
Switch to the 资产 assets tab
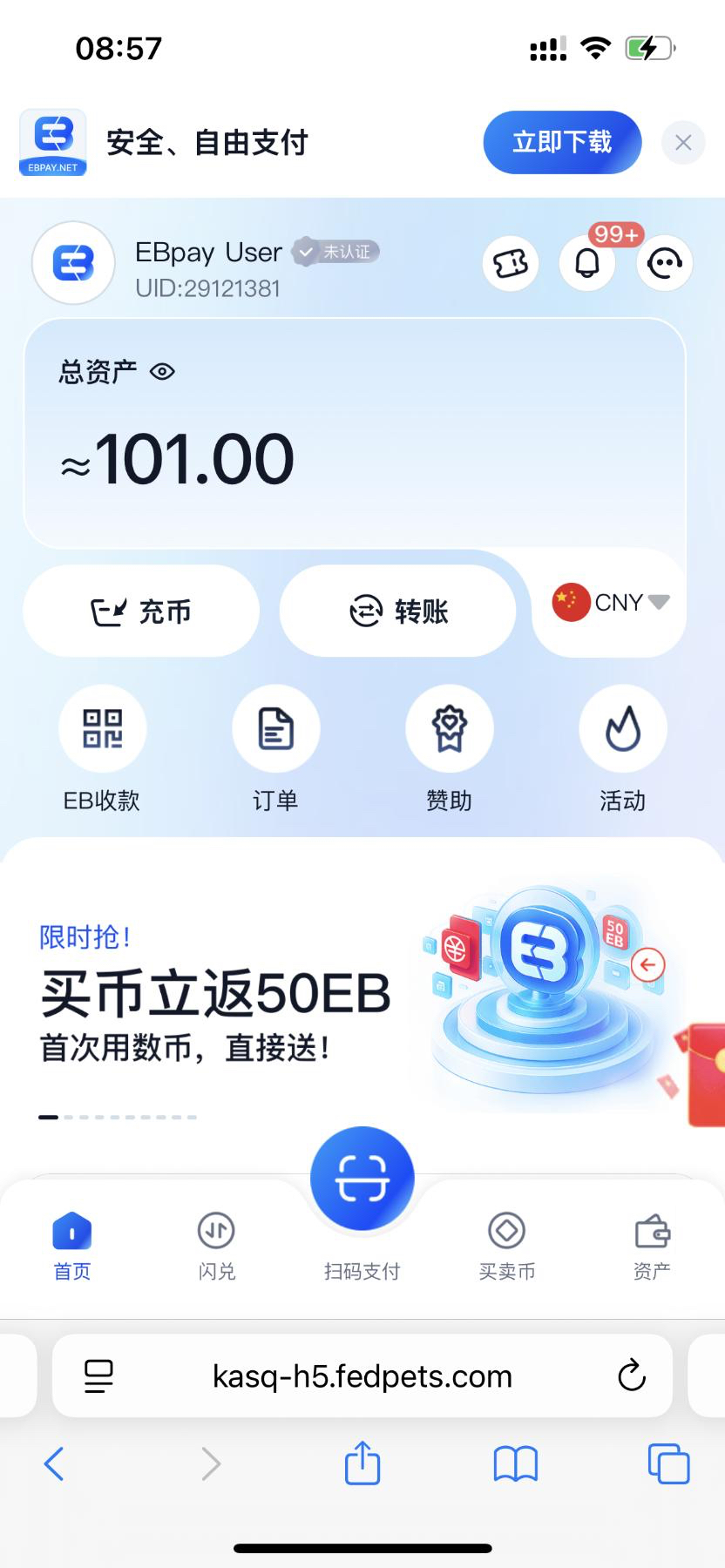[x=651, y=1246]
